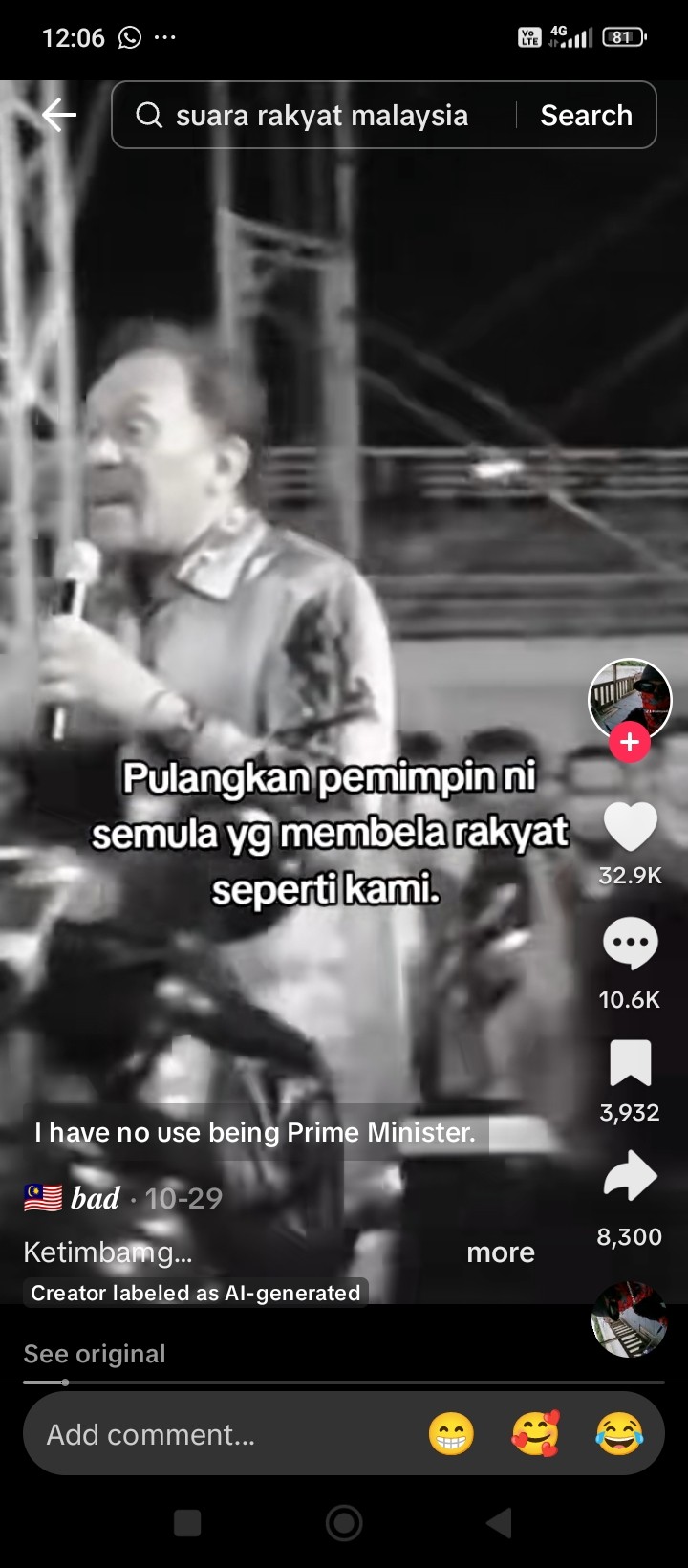Share this video
688x1568 pixels.
630,1177
